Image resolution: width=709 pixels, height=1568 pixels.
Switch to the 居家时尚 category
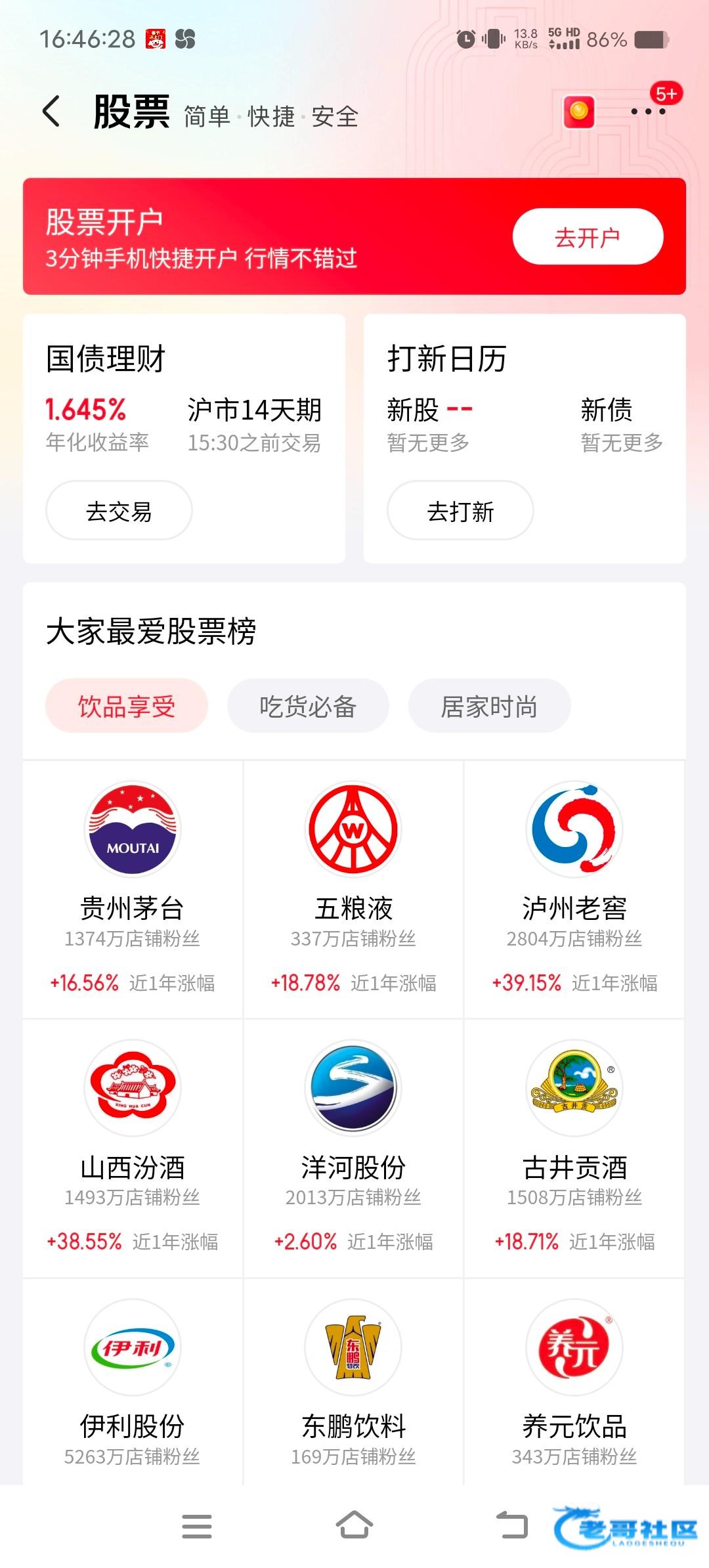tap(489, 707)
